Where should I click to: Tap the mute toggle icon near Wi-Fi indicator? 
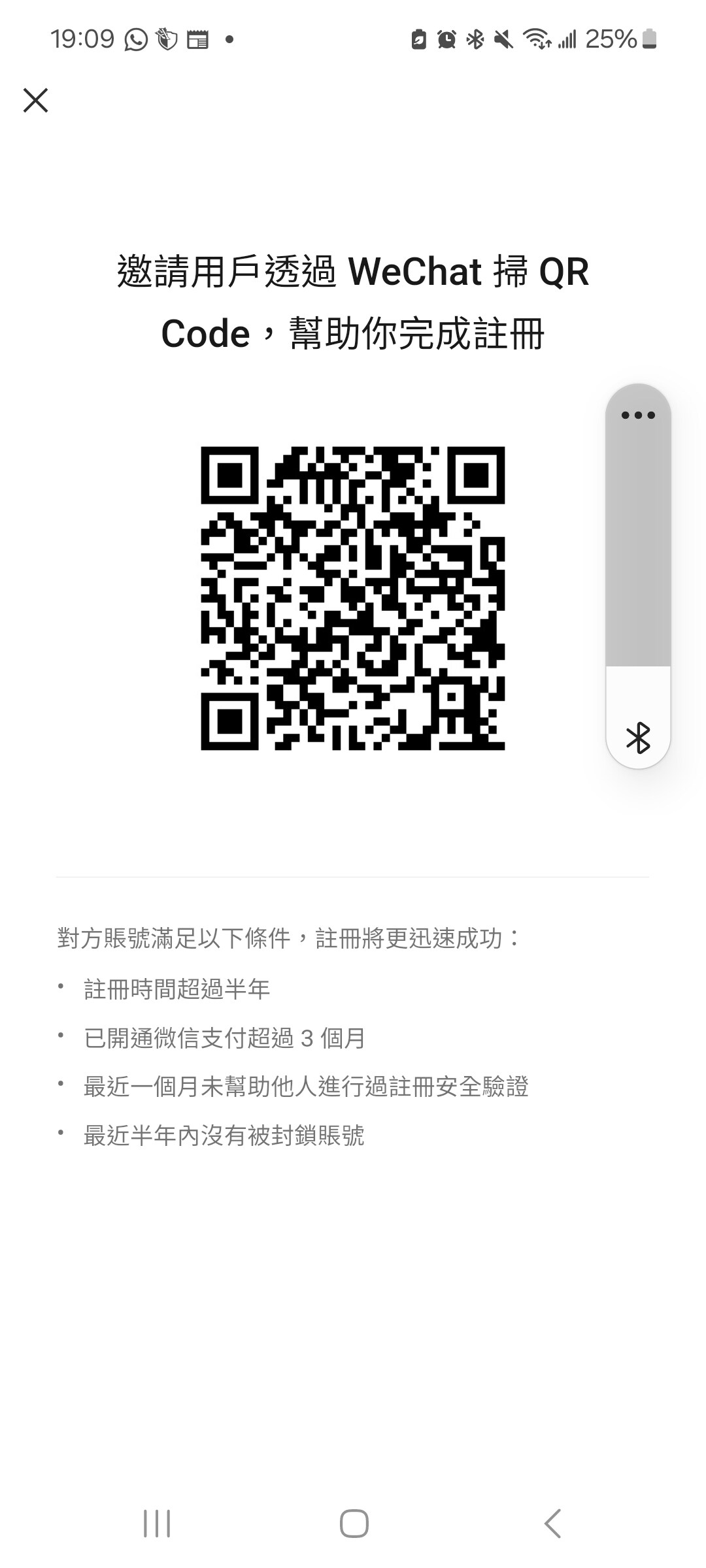505,41
